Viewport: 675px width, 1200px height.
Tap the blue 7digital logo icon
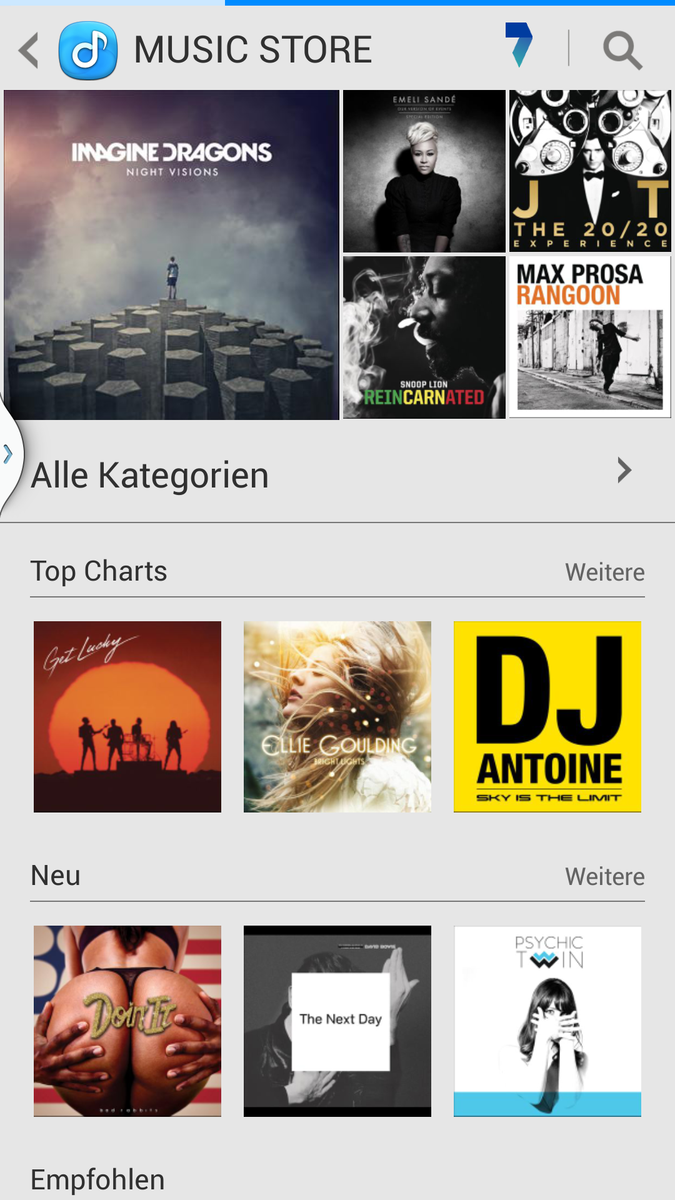click(x=518, y=46)
